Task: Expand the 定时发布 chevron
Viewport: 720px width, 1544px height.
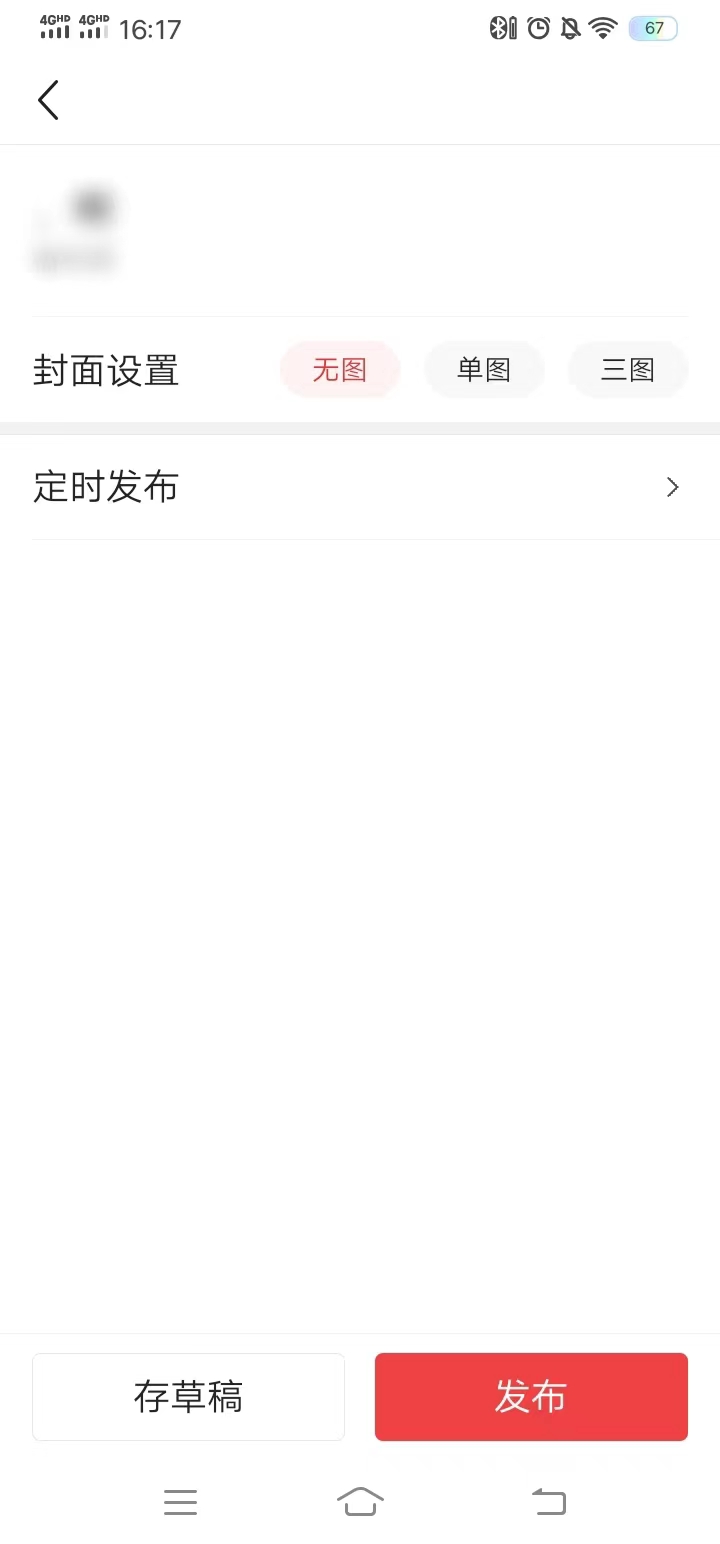Action: tap(671, 487)
